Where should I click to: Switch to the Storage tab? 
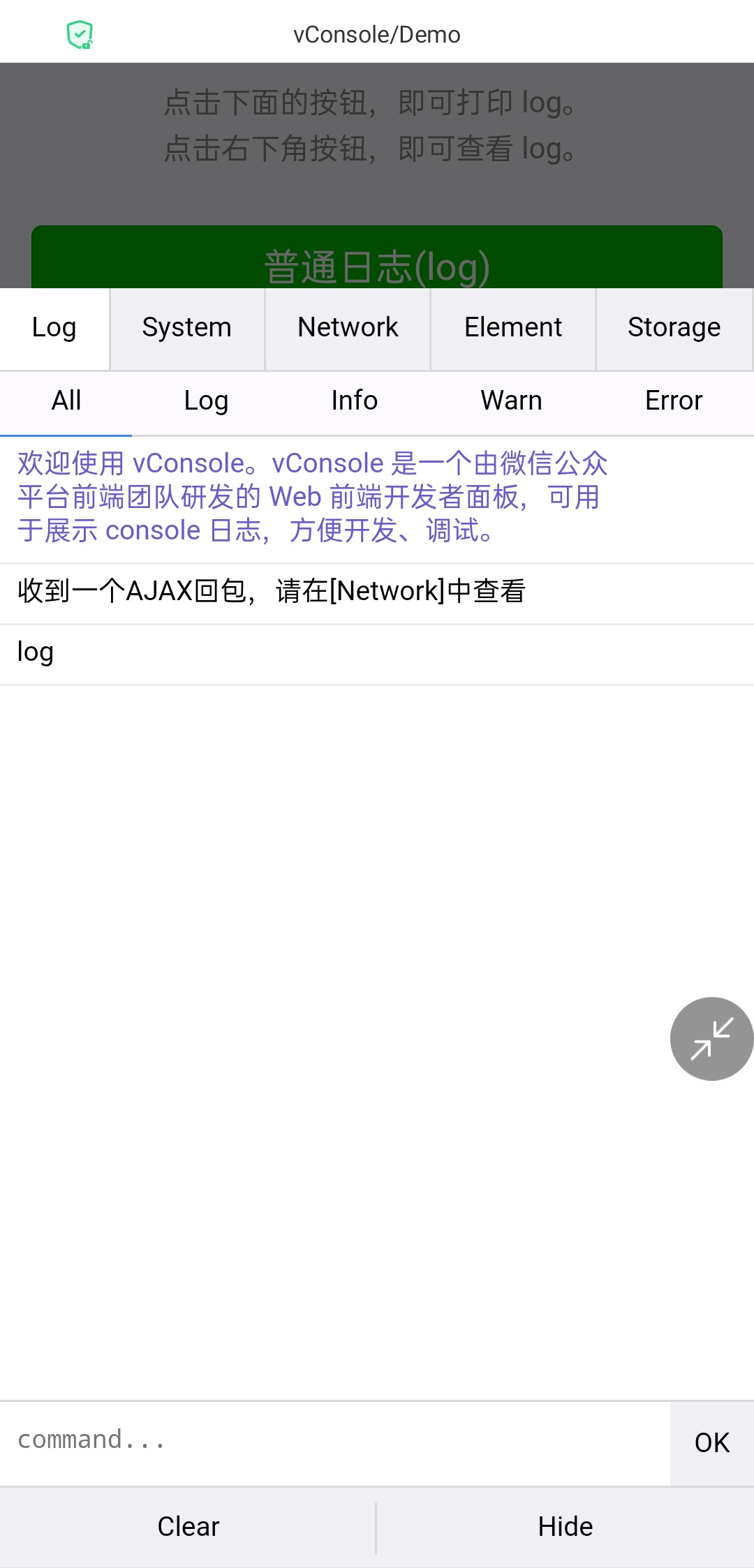674,328
